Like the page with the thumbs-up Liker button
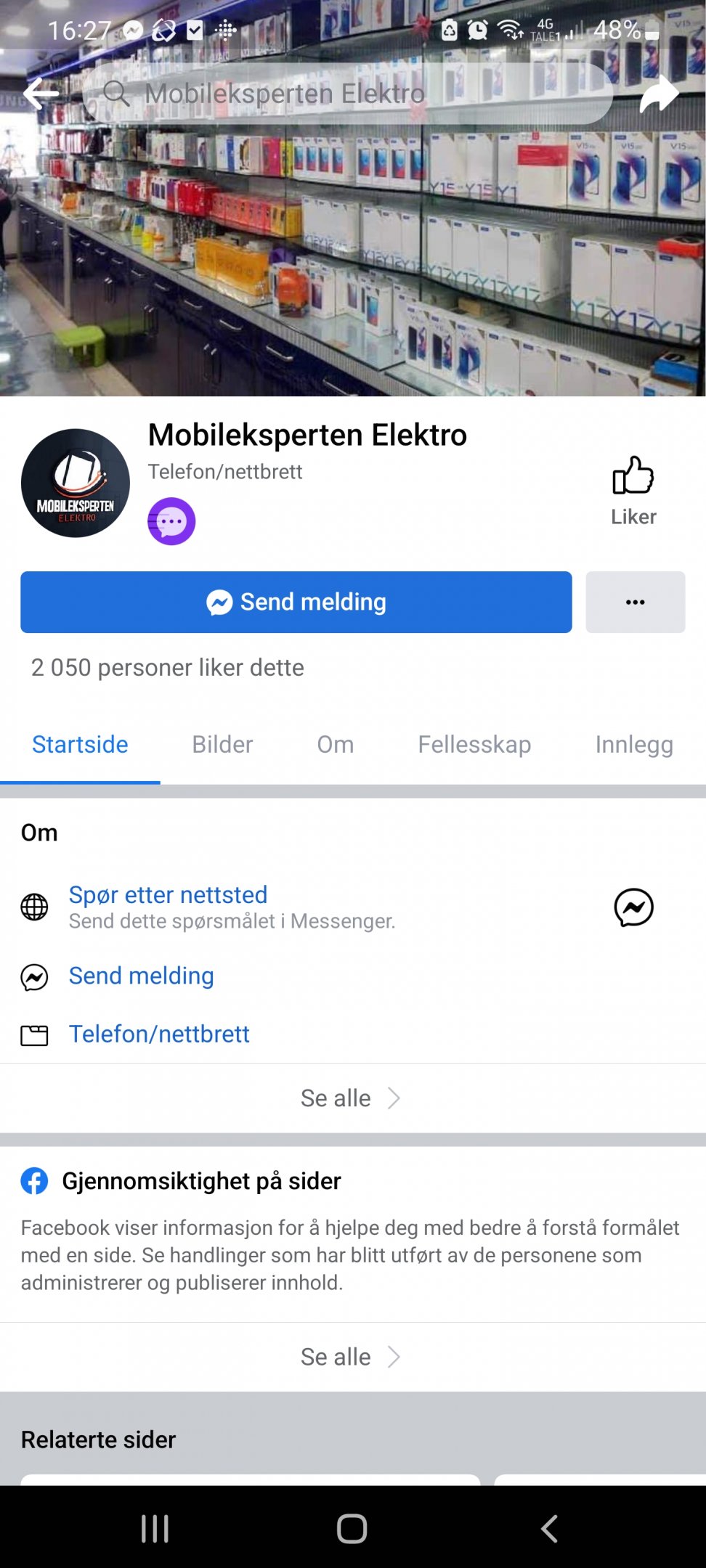Image resolution: width=706 pixels, height=1568 pixels. [x=633, y=491]
